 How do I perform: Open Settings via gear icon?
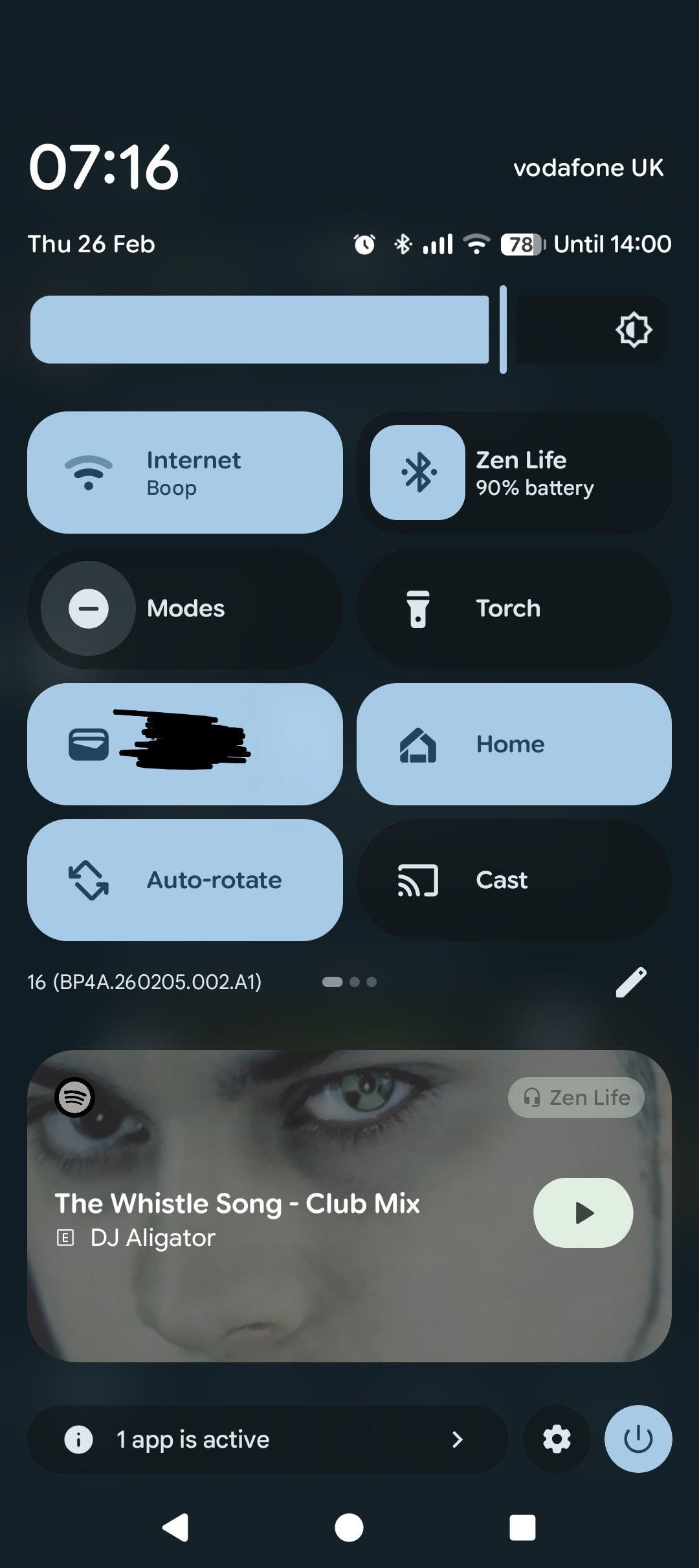(x=557, y=1439)
